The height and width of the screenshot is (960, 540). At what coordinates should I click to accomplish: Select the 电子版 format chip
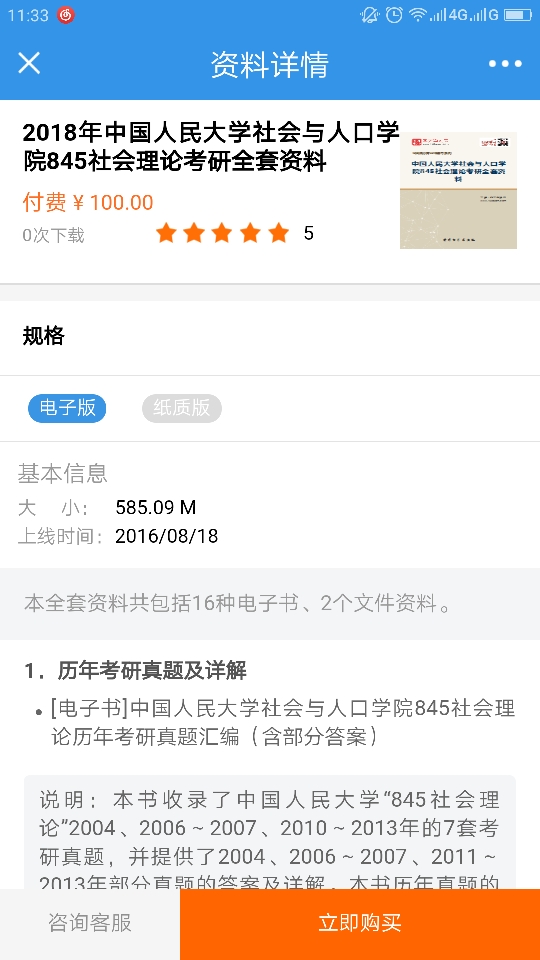[x=67, y=408]
